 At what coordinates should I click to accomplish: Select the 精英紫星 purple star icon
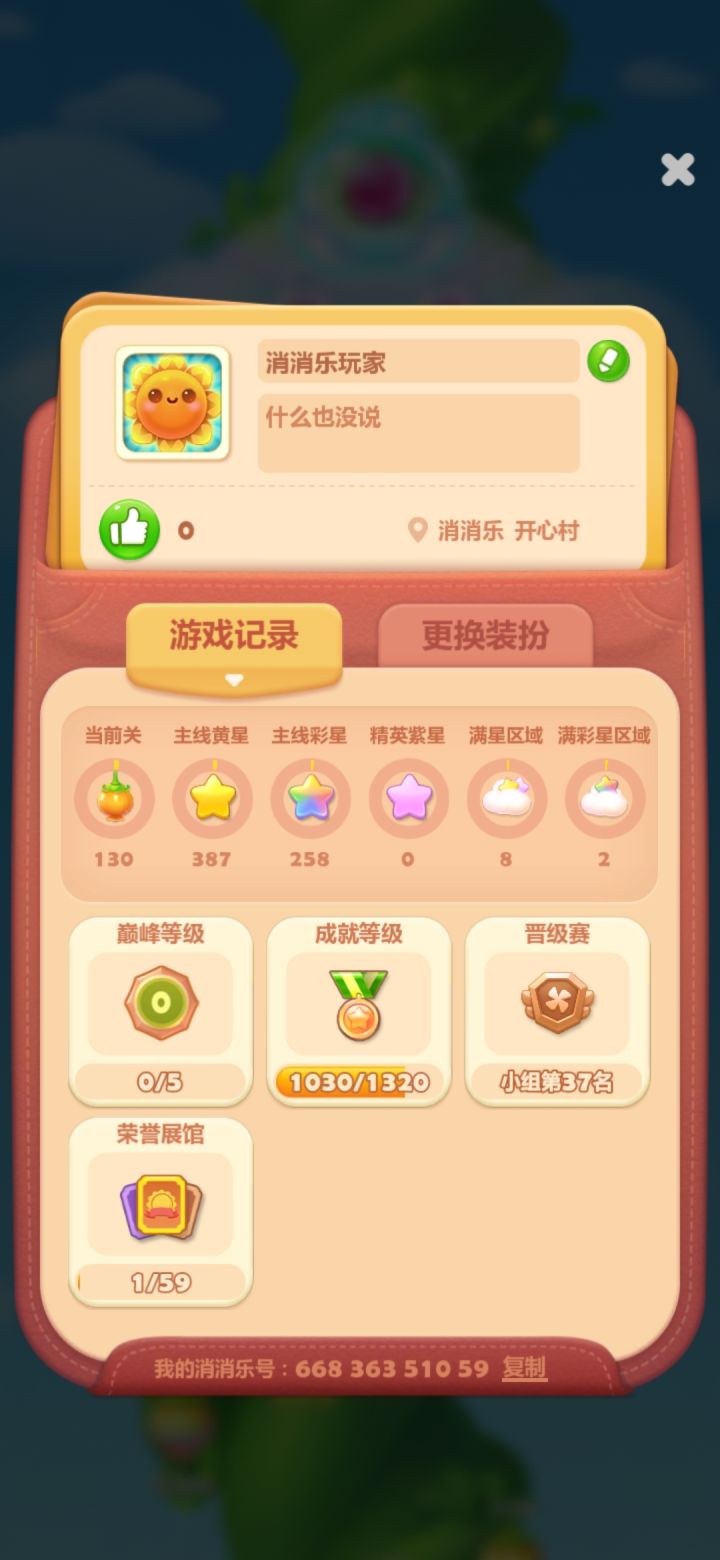pos(408,797)
